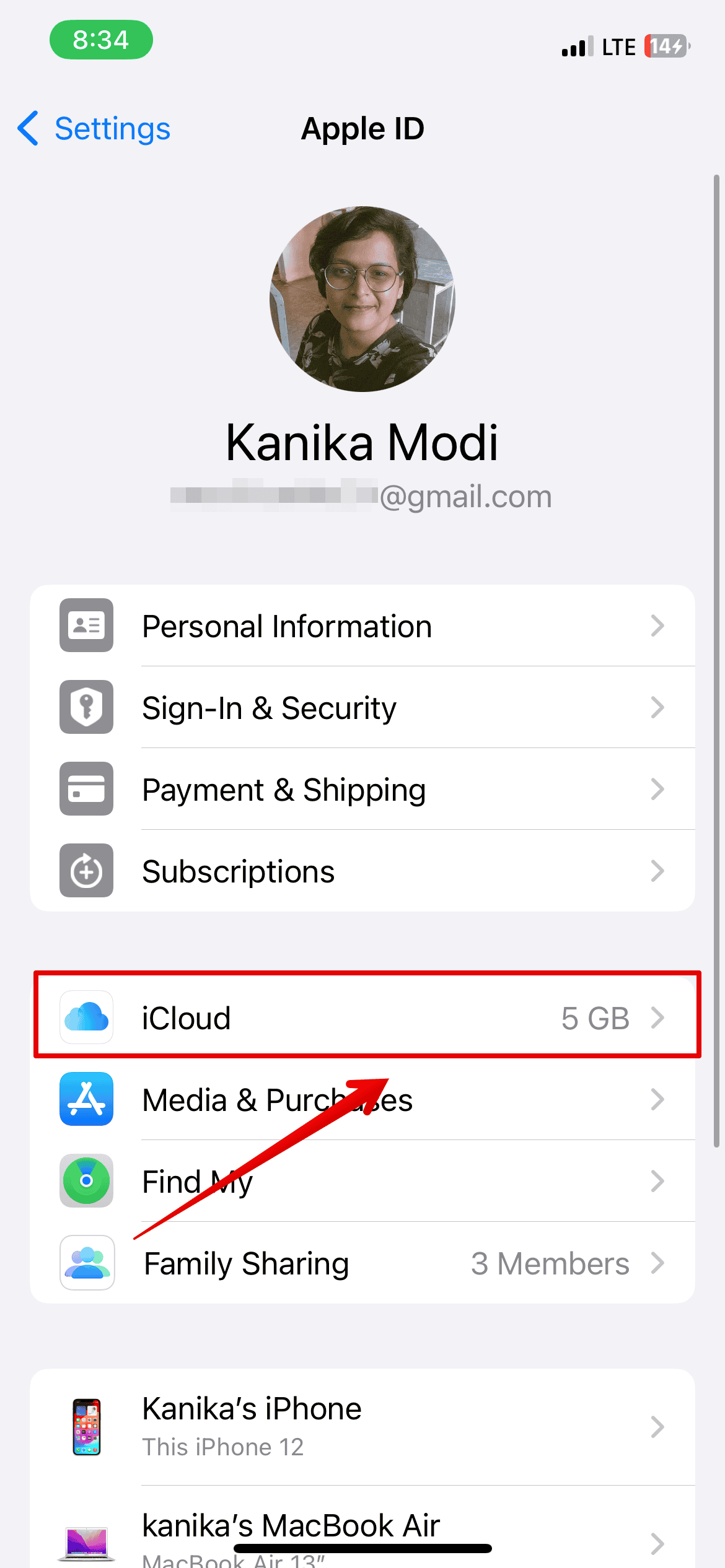Open Find My settings
The width and height of the screenshot is (725, 1568).
[x=362, y=1182]
